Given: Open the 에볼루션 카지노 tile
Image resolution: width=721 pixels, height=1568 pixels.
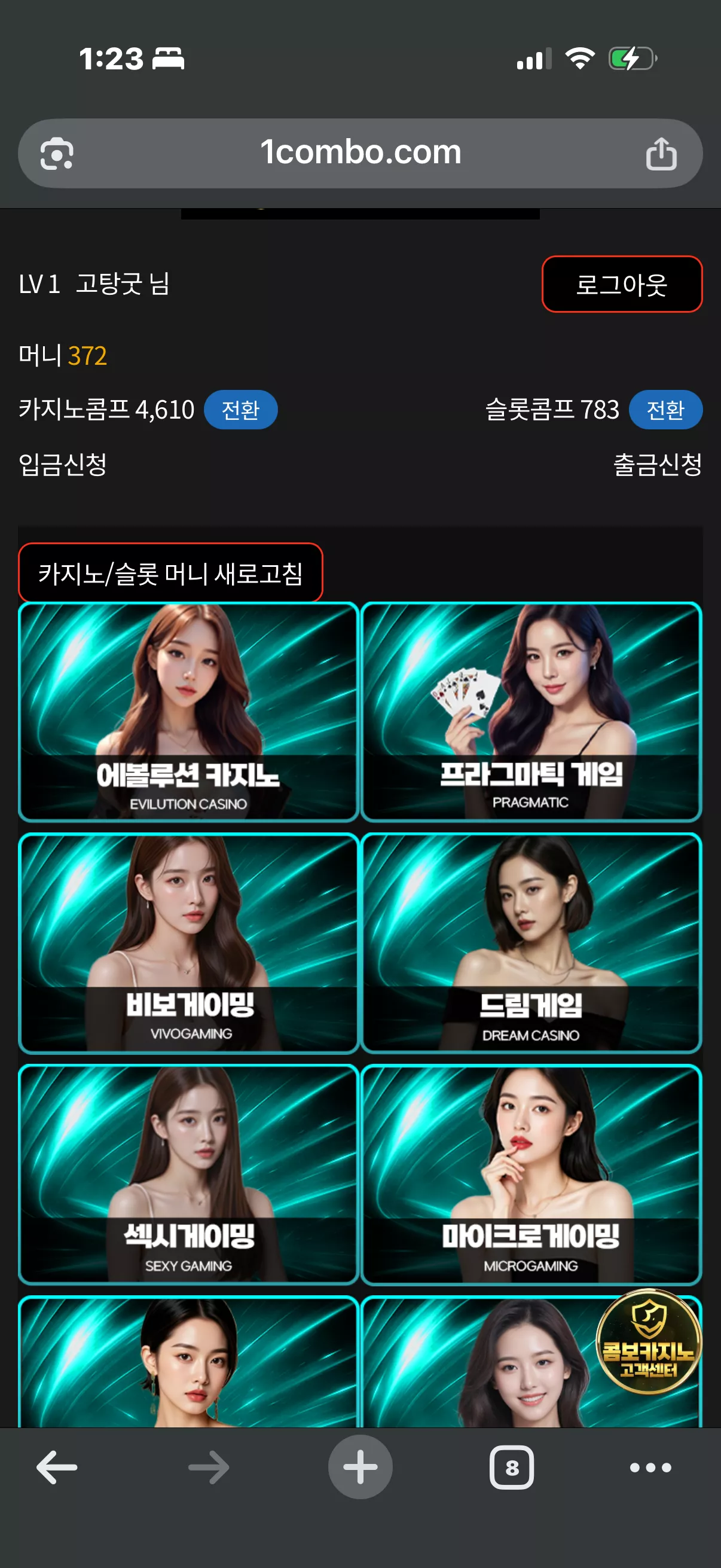Looking at the screenshot, I should (x=188, y=712).
